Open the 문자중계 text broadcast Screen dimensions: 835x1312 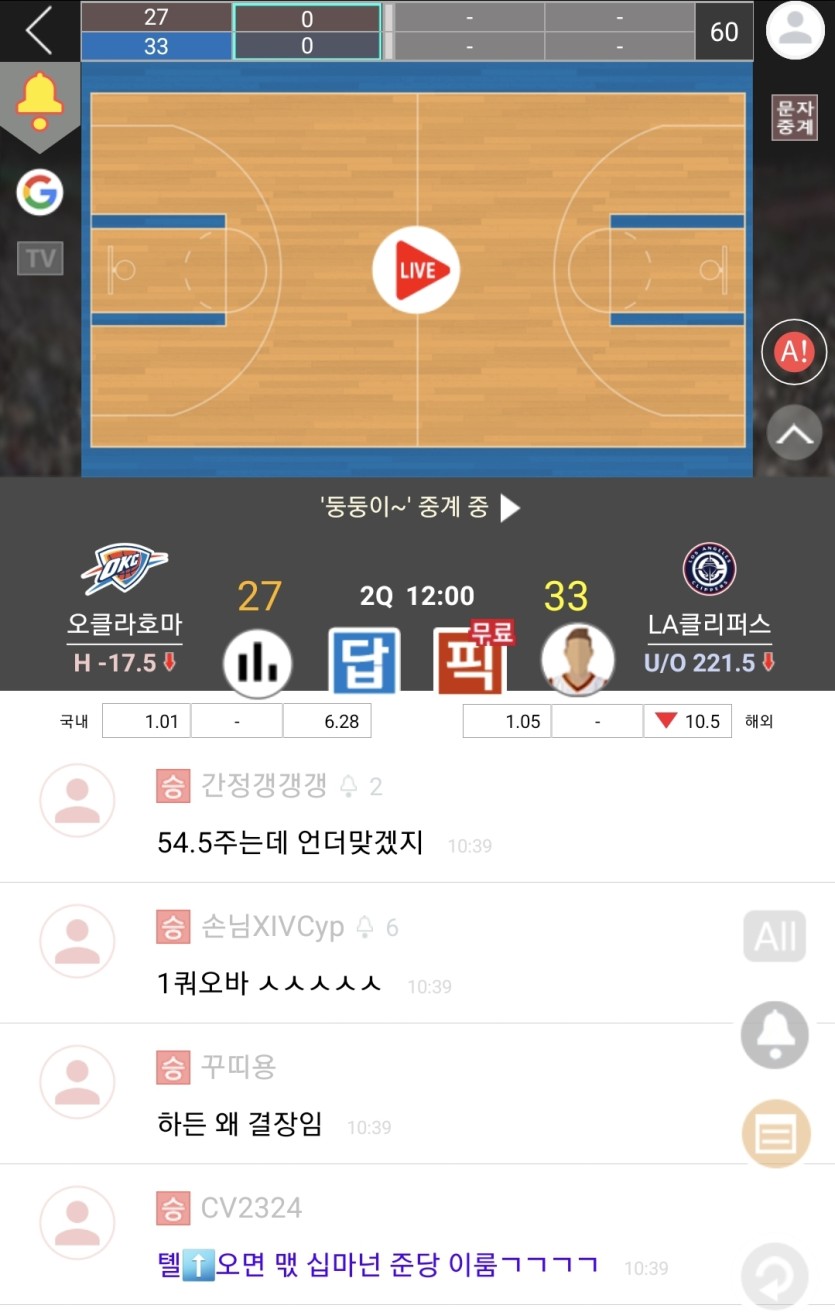pos(795,117)
